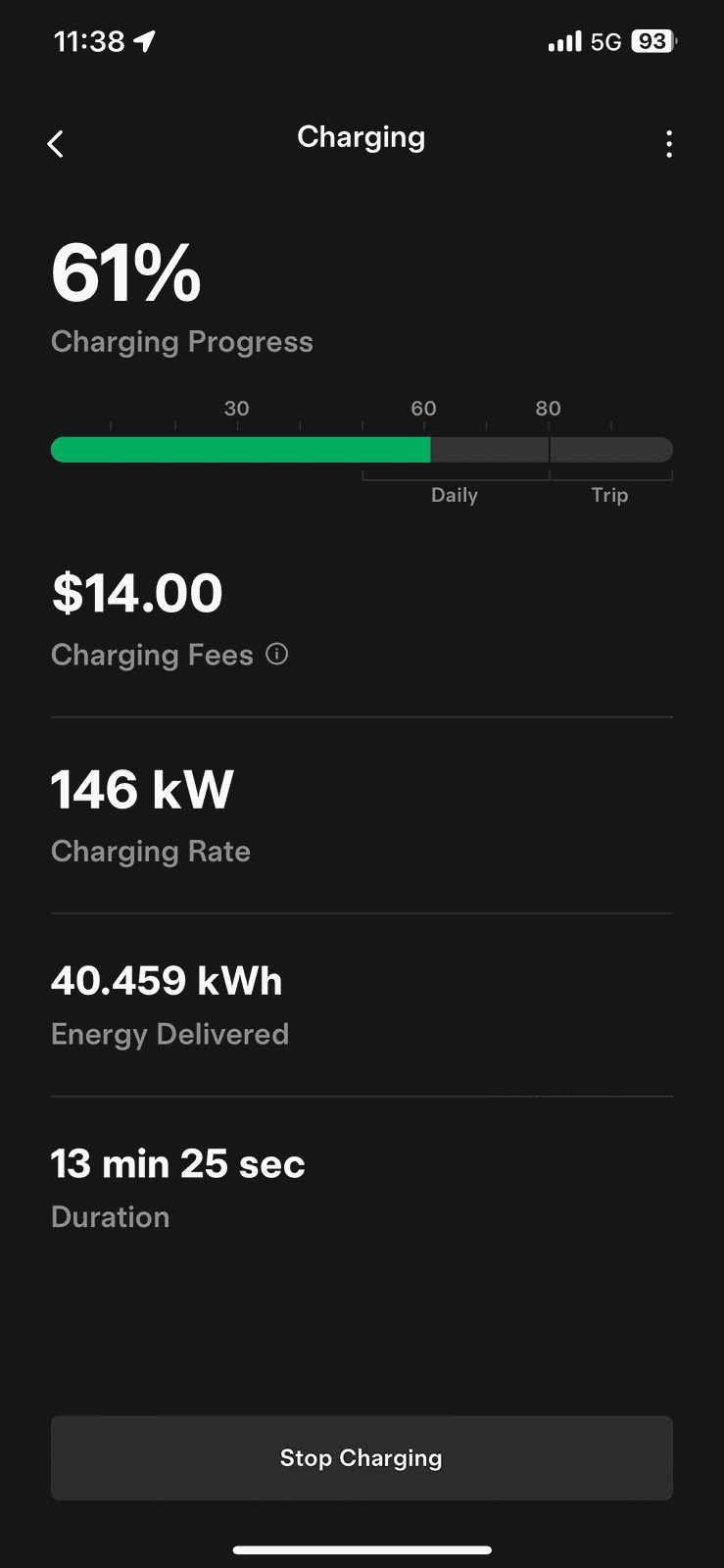Viewport: 724px width, 1568px height.
Task: Adjust the charge limit slider
Action: pyautogui.click(x=550, y=450)
